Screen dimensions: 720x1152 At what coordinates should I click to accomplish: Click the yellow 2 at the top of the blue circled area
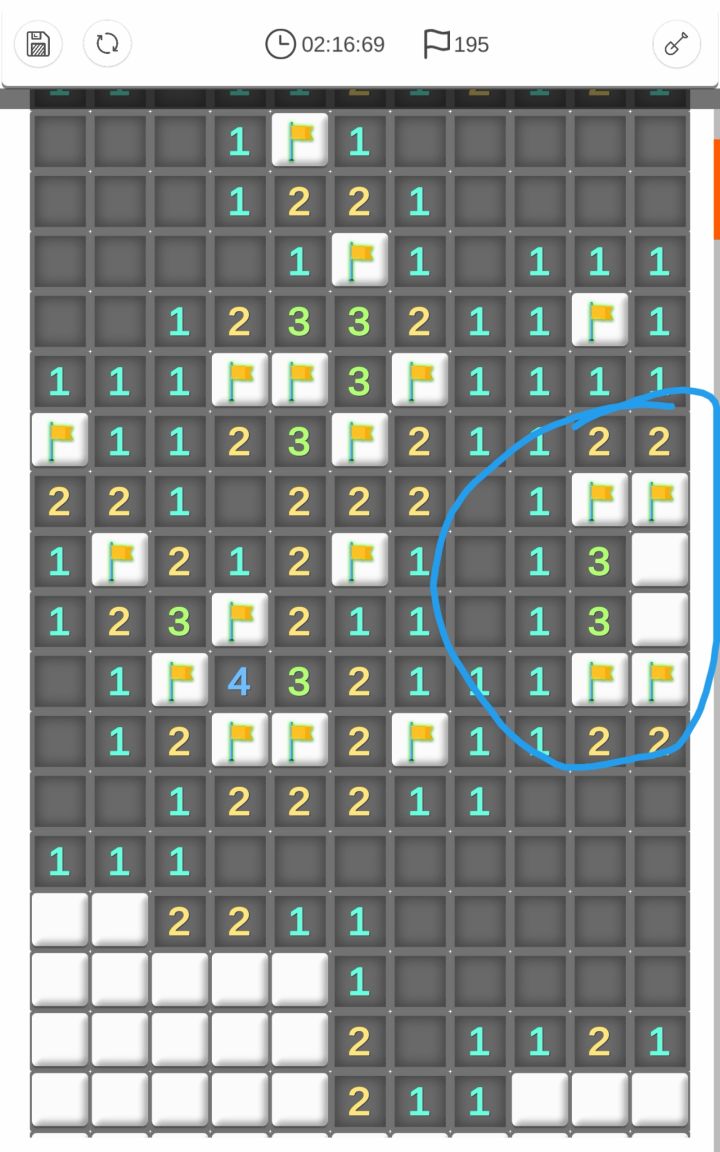pos(600,438)
